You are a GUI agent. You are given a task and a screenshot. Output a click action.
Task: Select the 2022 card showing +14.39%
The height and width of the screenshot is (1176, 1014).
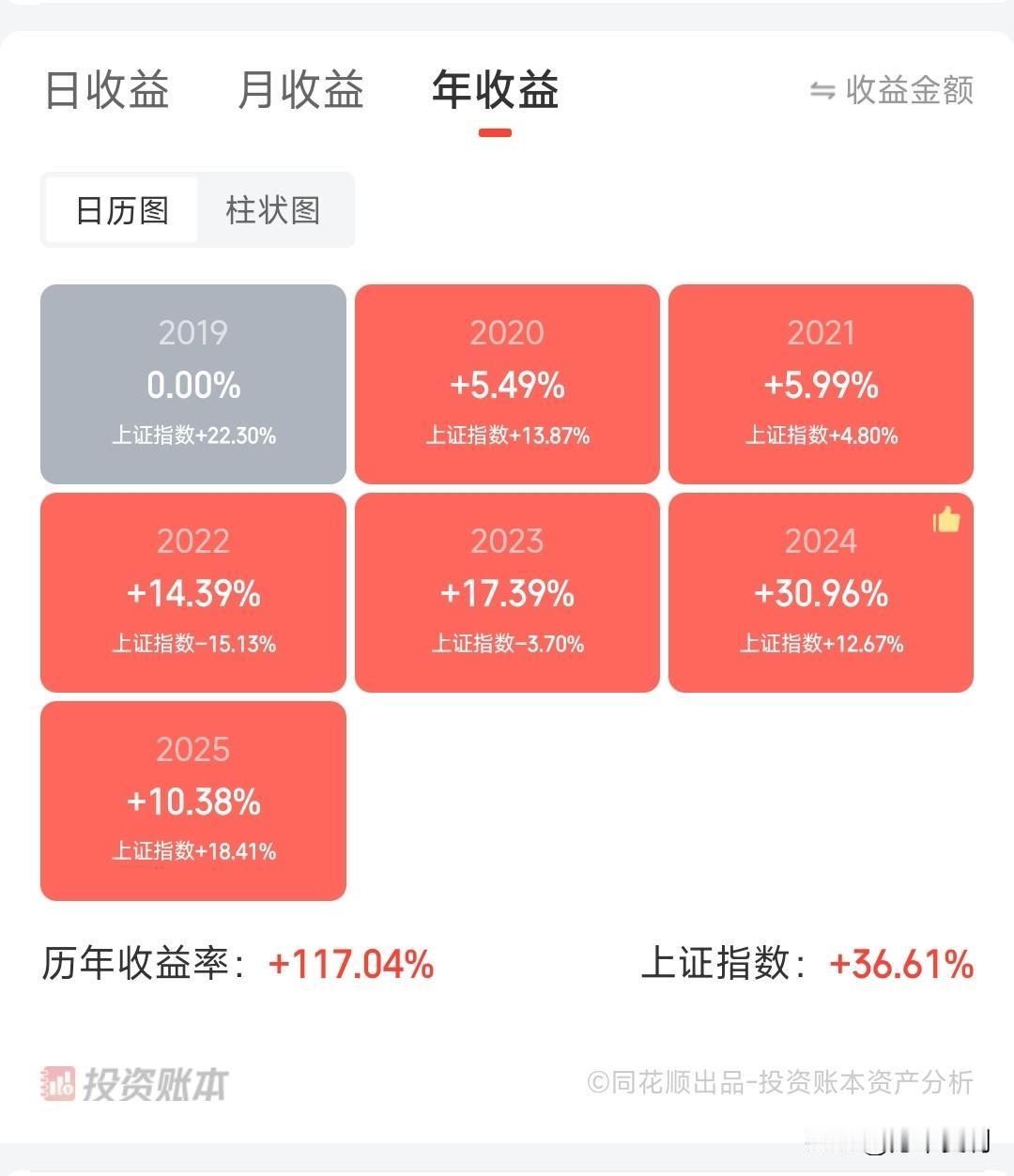point(192,591)
